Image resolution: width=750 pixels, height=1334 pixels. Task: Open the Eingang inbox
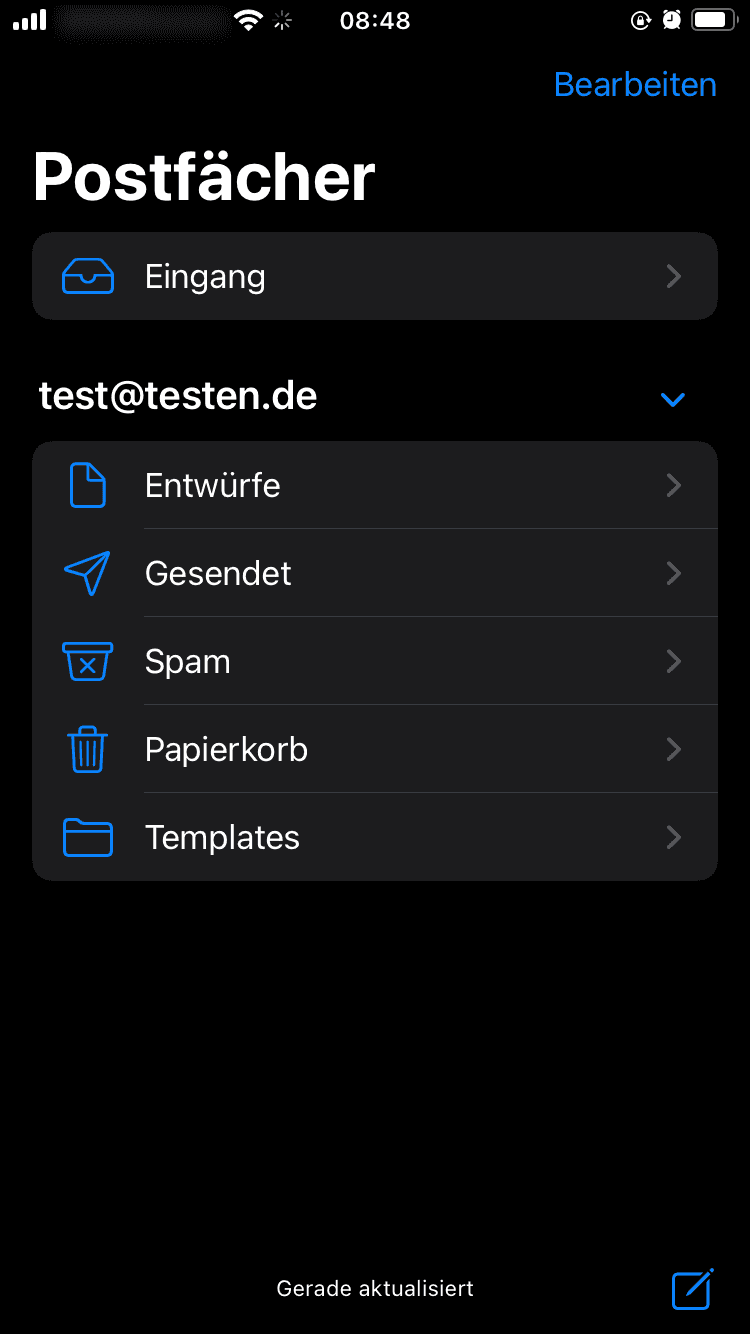[374, 276]
